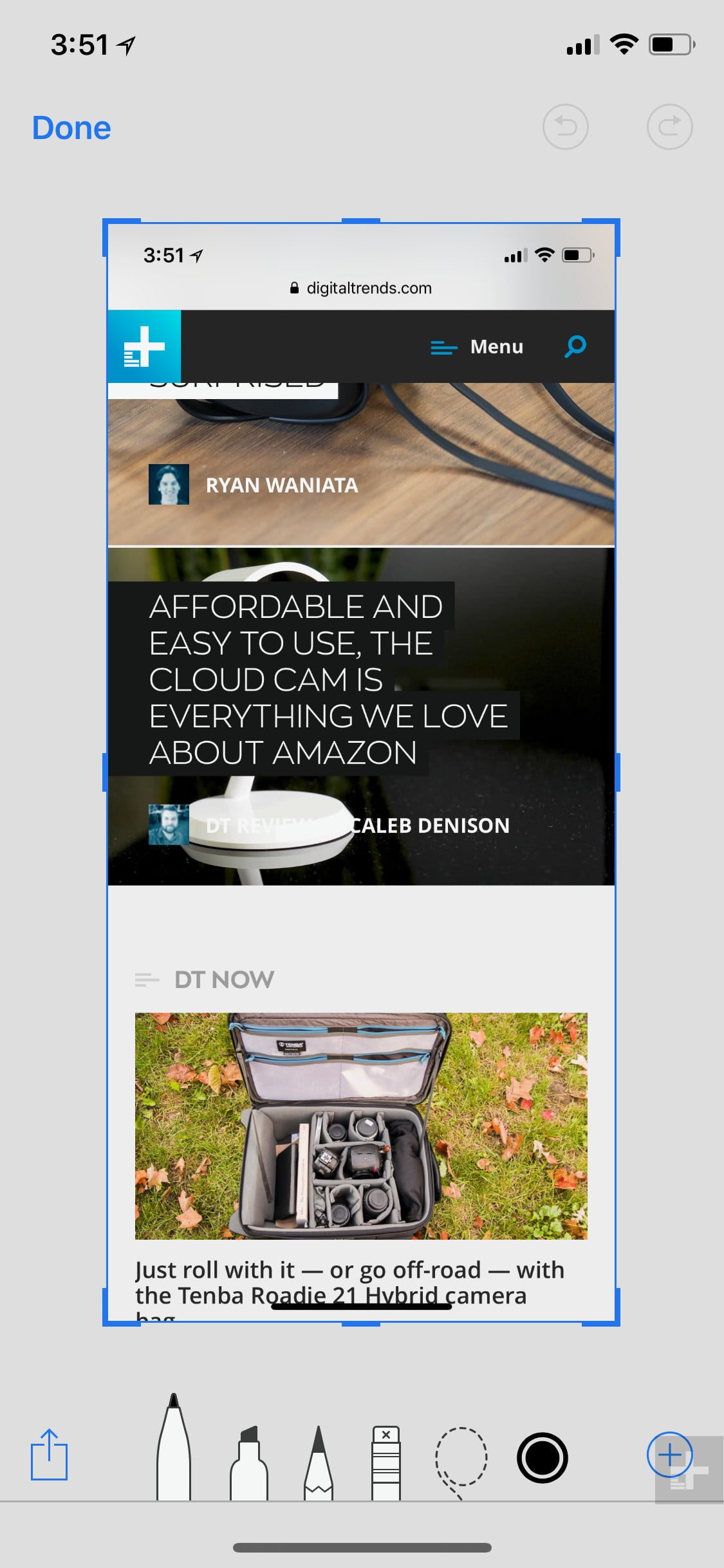Viewport: 724px width, 1568px height.
Task: Select the highlighter marker tool
Action: click(x=248, y=1461)
